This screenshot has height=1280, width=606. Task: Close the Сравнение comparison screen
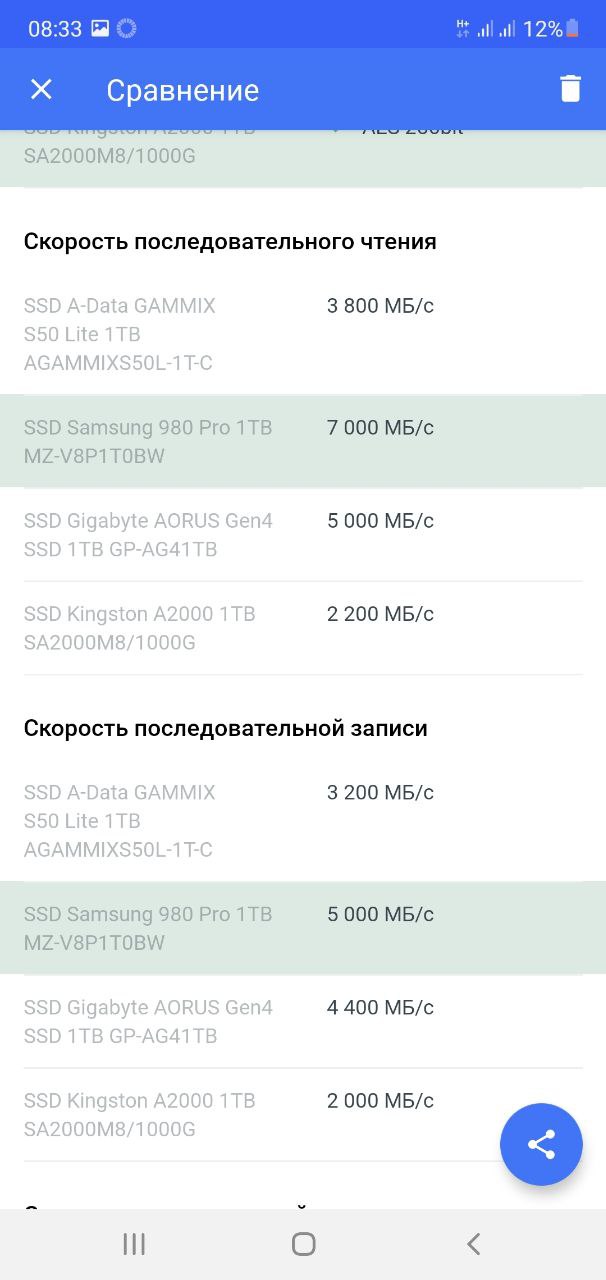click(x=41, y=90)
